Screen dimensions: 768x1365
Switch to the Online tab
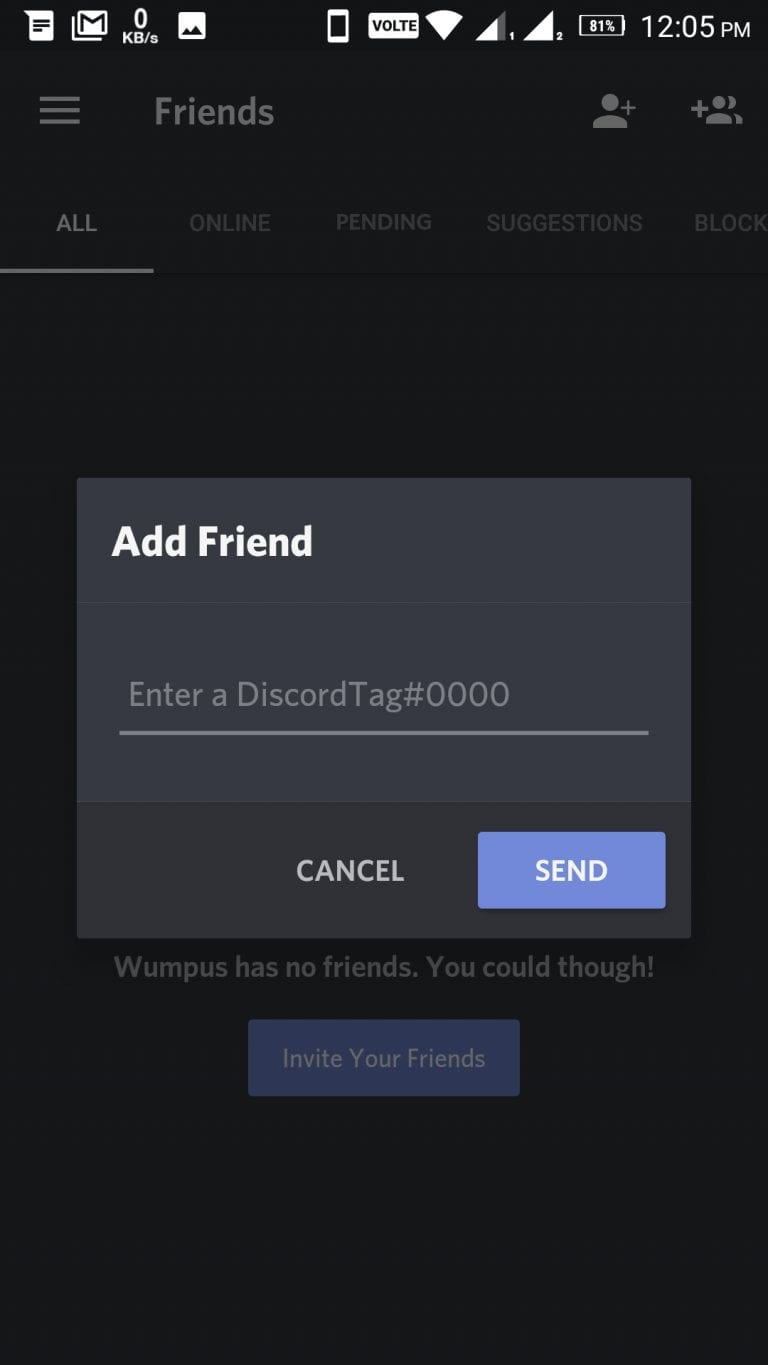point(230,223)
